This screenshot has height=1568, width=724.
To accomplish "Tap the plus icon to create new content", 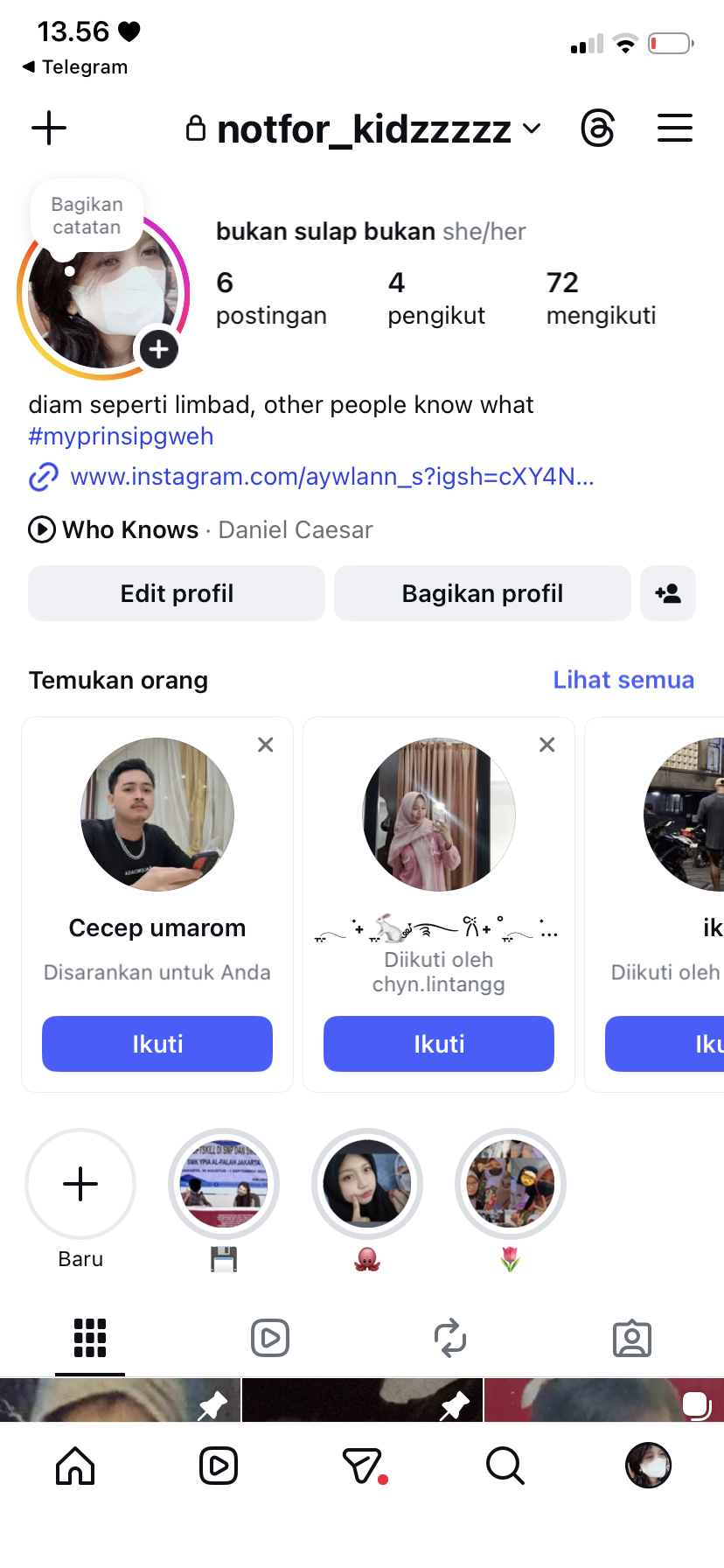I will pyautogui.click(x=49, y=129).
